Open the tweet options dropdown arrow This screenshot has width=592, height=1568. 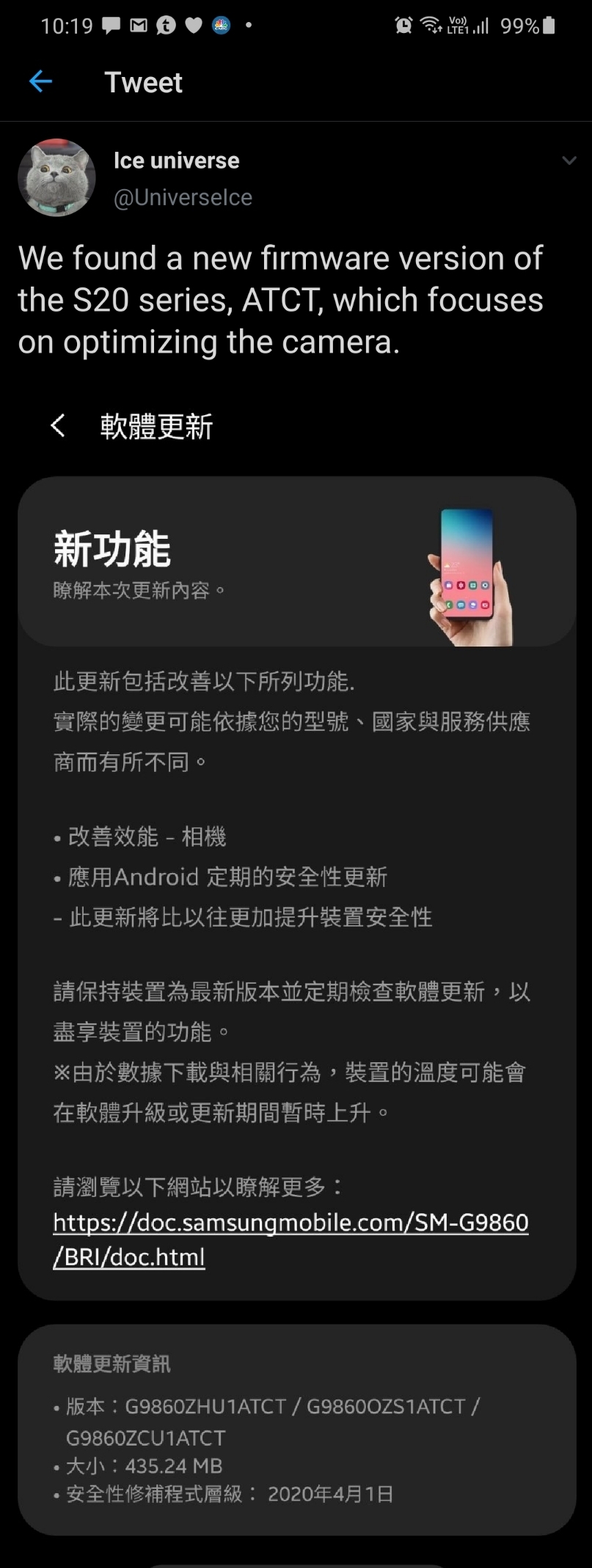click(569, 161)
